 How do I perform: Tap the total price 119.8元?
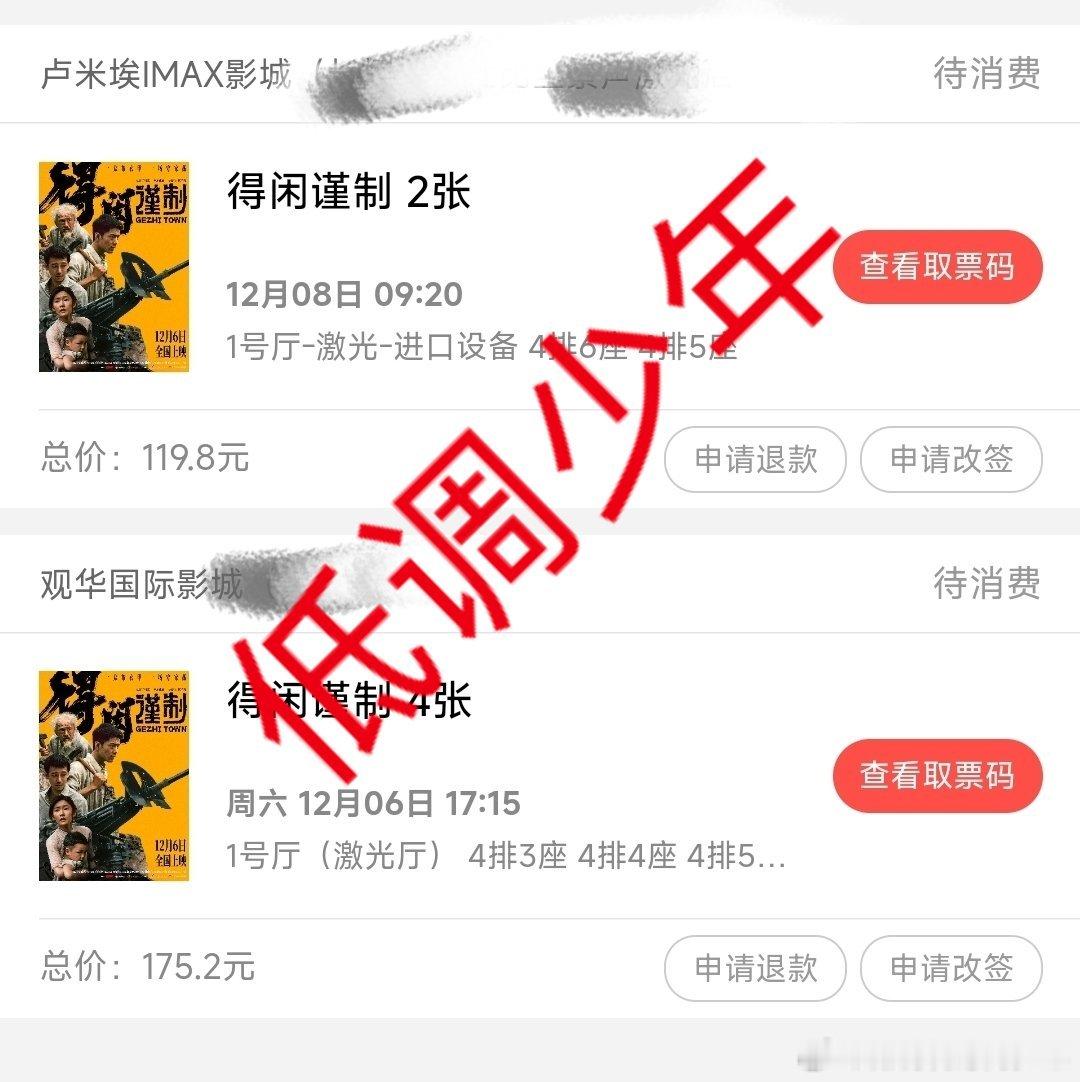pyautogui.click(x=196, y=460)
